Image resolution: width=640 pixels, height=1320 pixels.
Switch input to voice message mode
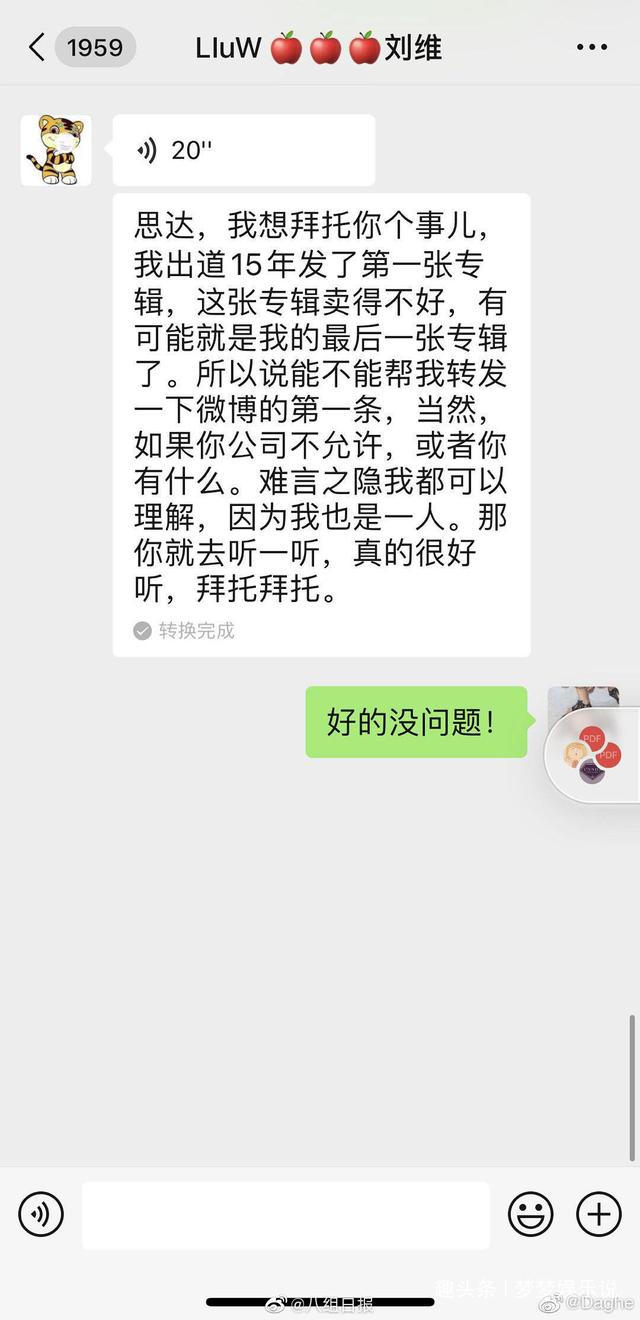[x=41, y=1215]
